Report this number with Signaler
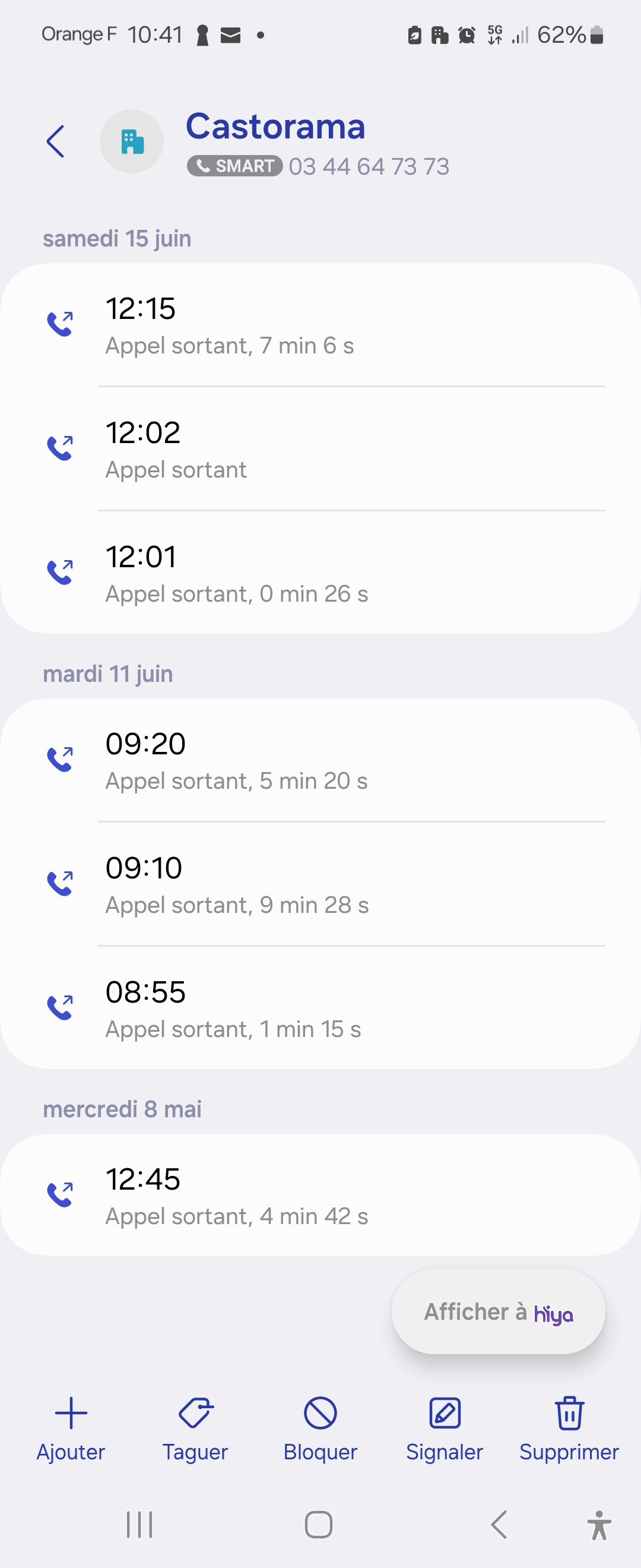The width and height of the screenshot is (641, 1568). pos(445,1428)
